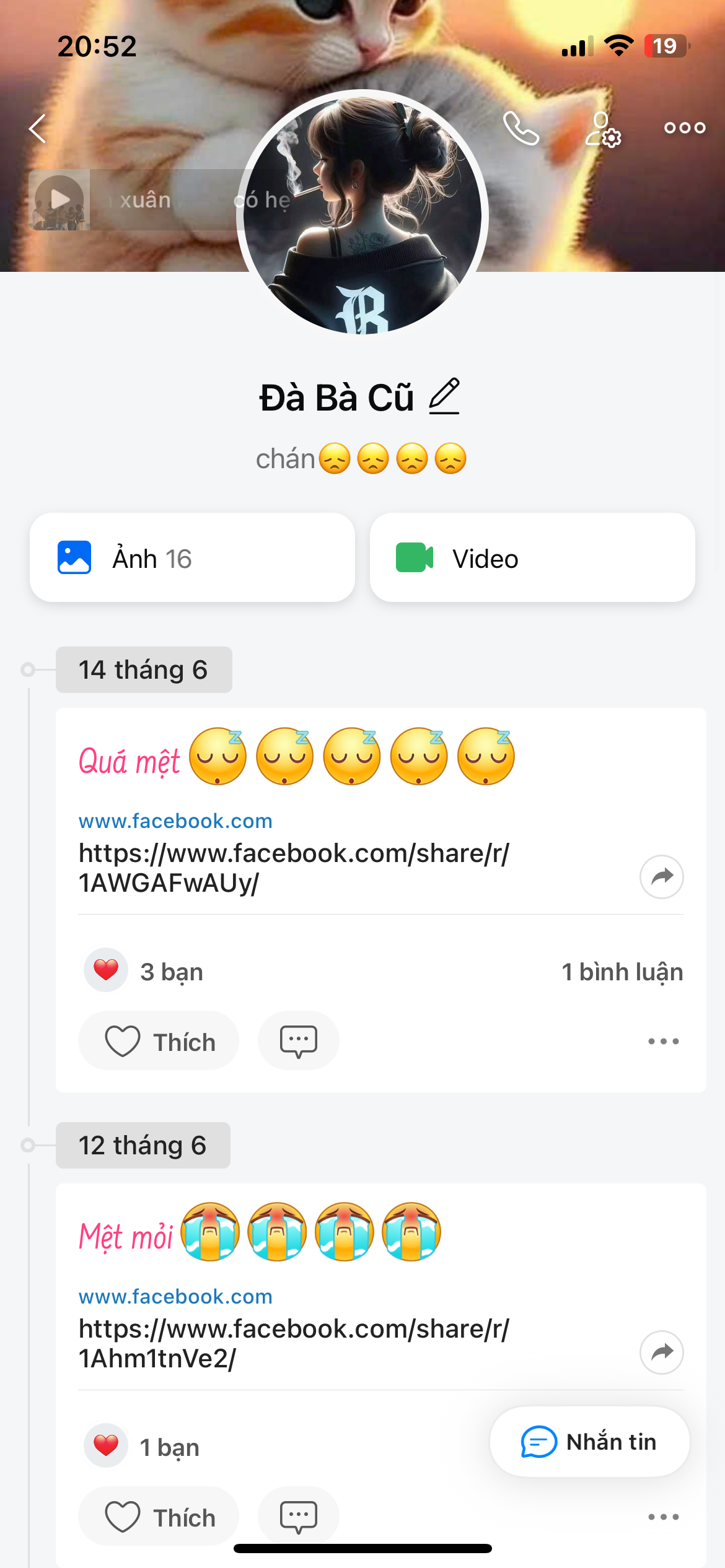The width and height of the screenshot is (725, 1568).
Task: View the 1 bình luận comments
Action: (x=622, y=972)
